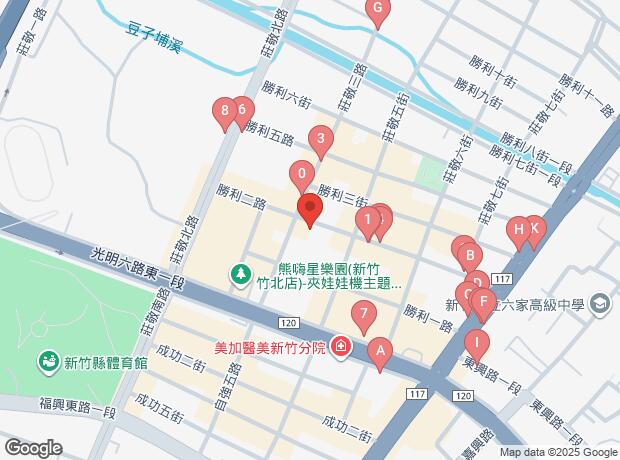The height and width of the screenshot is (460, 620).
Task: Select map marker G
Action: point(378,11)
